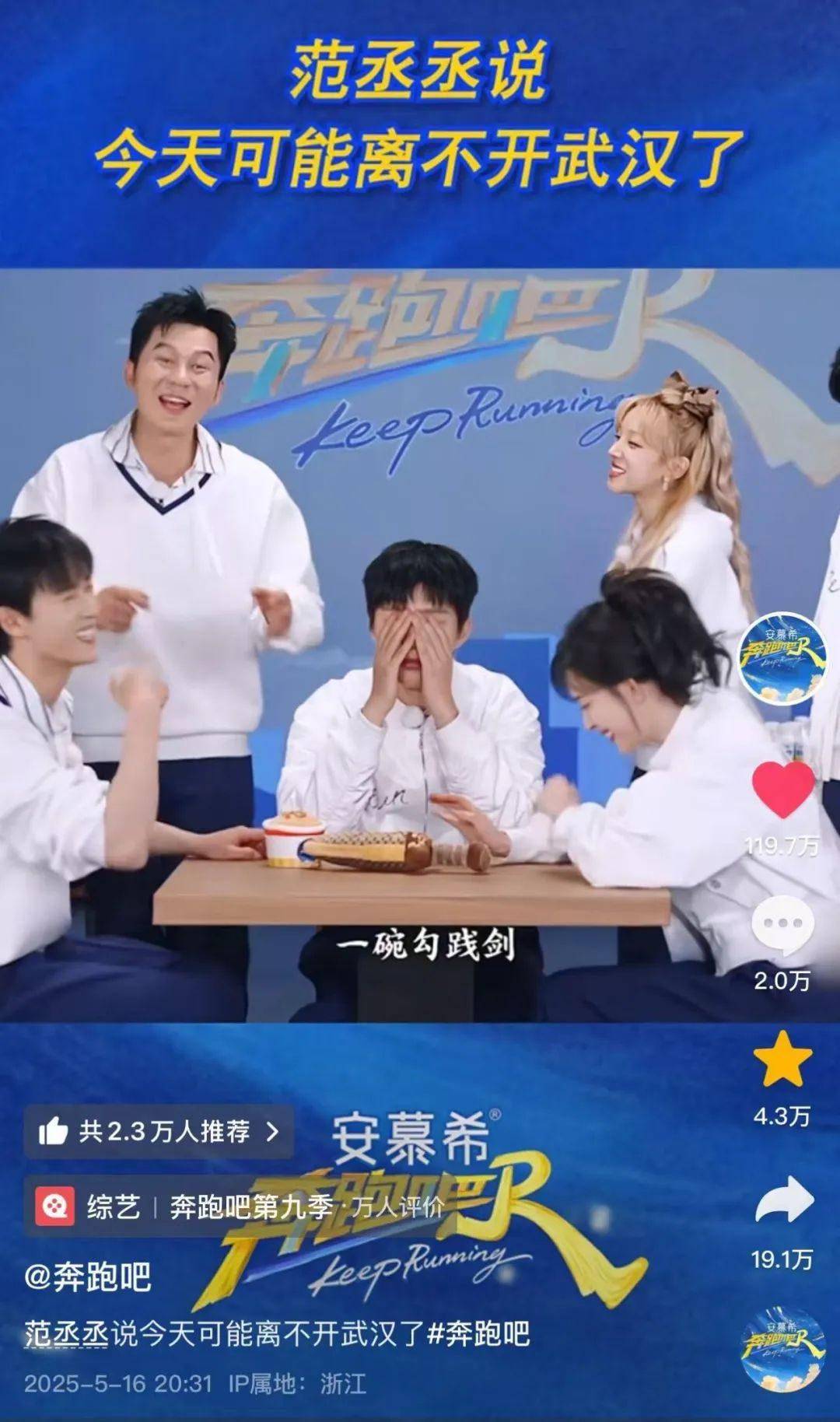Open the 共2.3万人推荐 chip
Image resolution: width=840 pixels, height=1422 pixels.
pos(159,1131)
